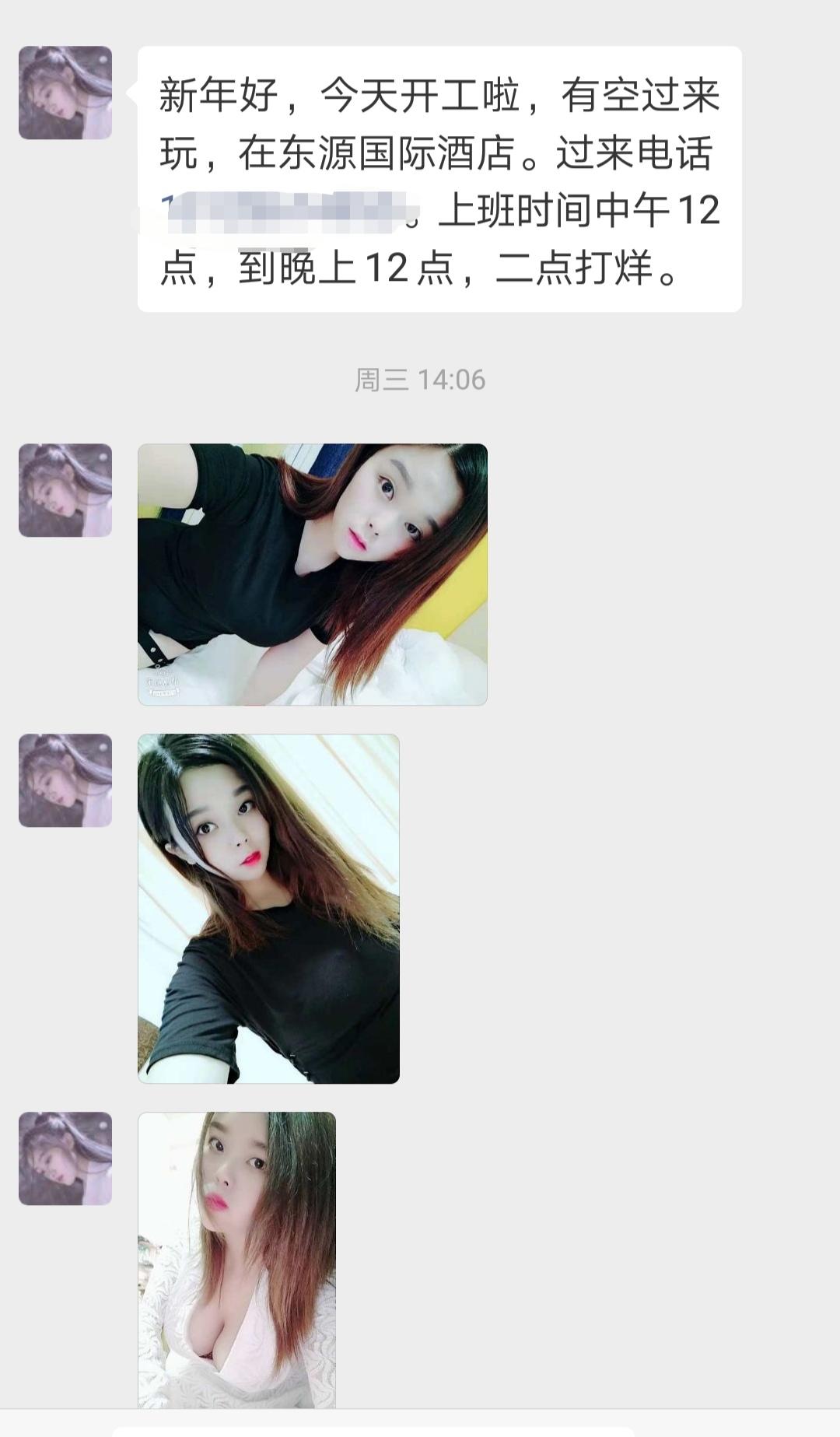
Task: Open the photo message with white lace top
Action: tap(236, 1259)
